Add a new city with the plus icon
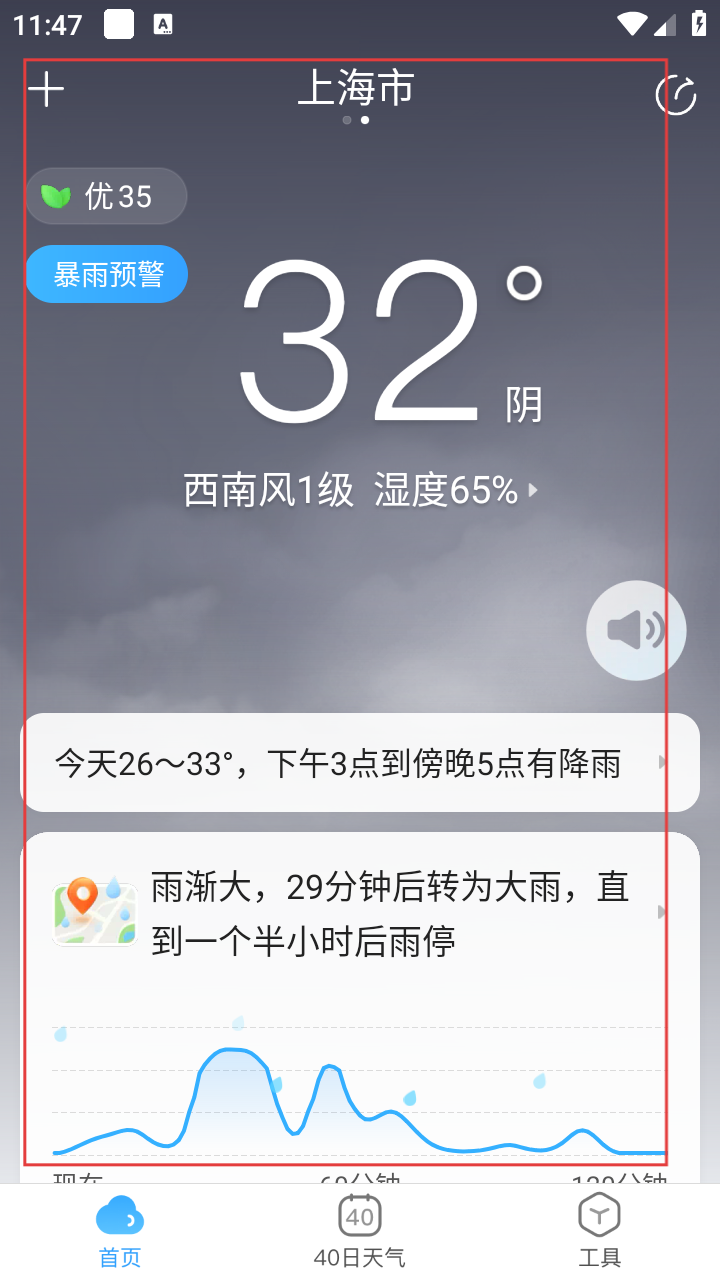The image size is (720, 1280). pos(46,90)
